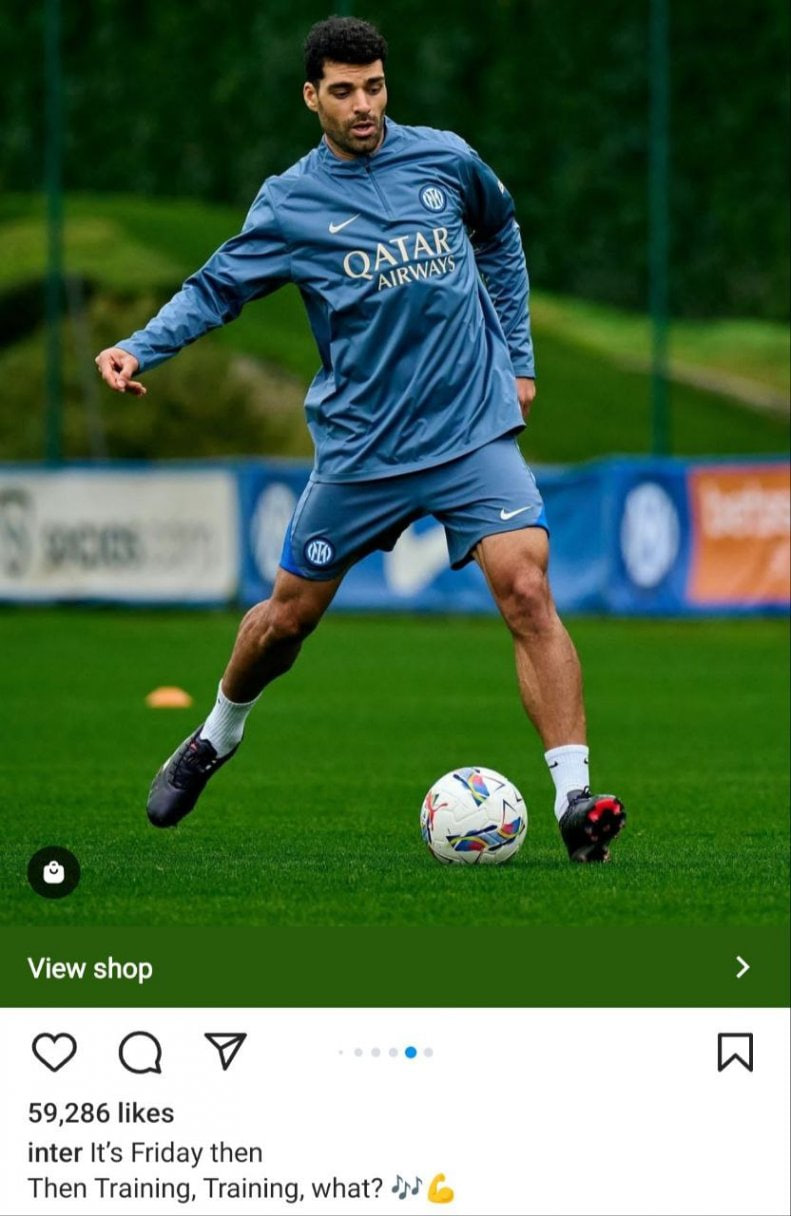Open the View shop banner
Image resolution: width=791 pixels, height=1216 pixels.
(395, 967)
